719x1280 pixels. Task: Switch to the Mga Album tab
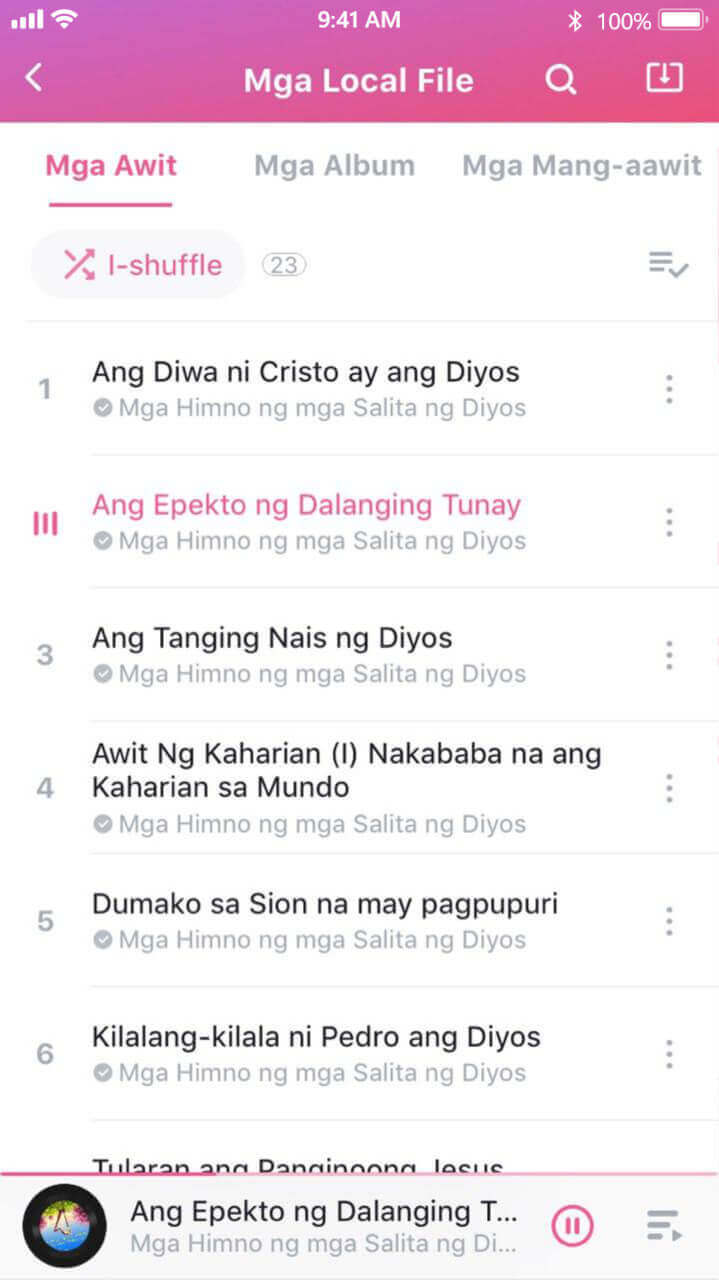click(334, 165)
